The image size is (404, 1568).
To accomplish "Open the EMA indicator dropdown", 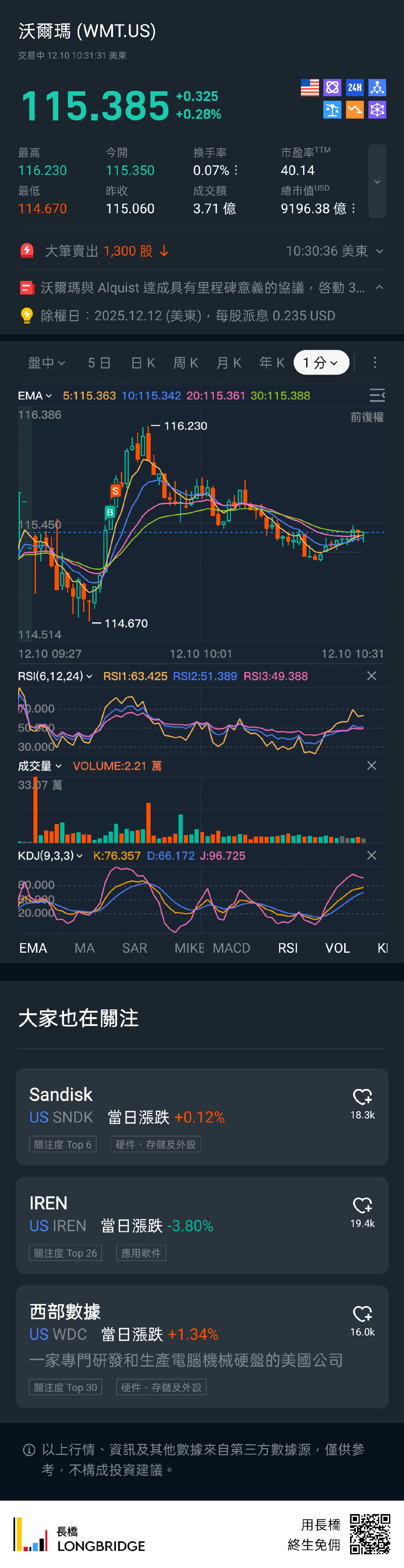I will pos(35,396).
